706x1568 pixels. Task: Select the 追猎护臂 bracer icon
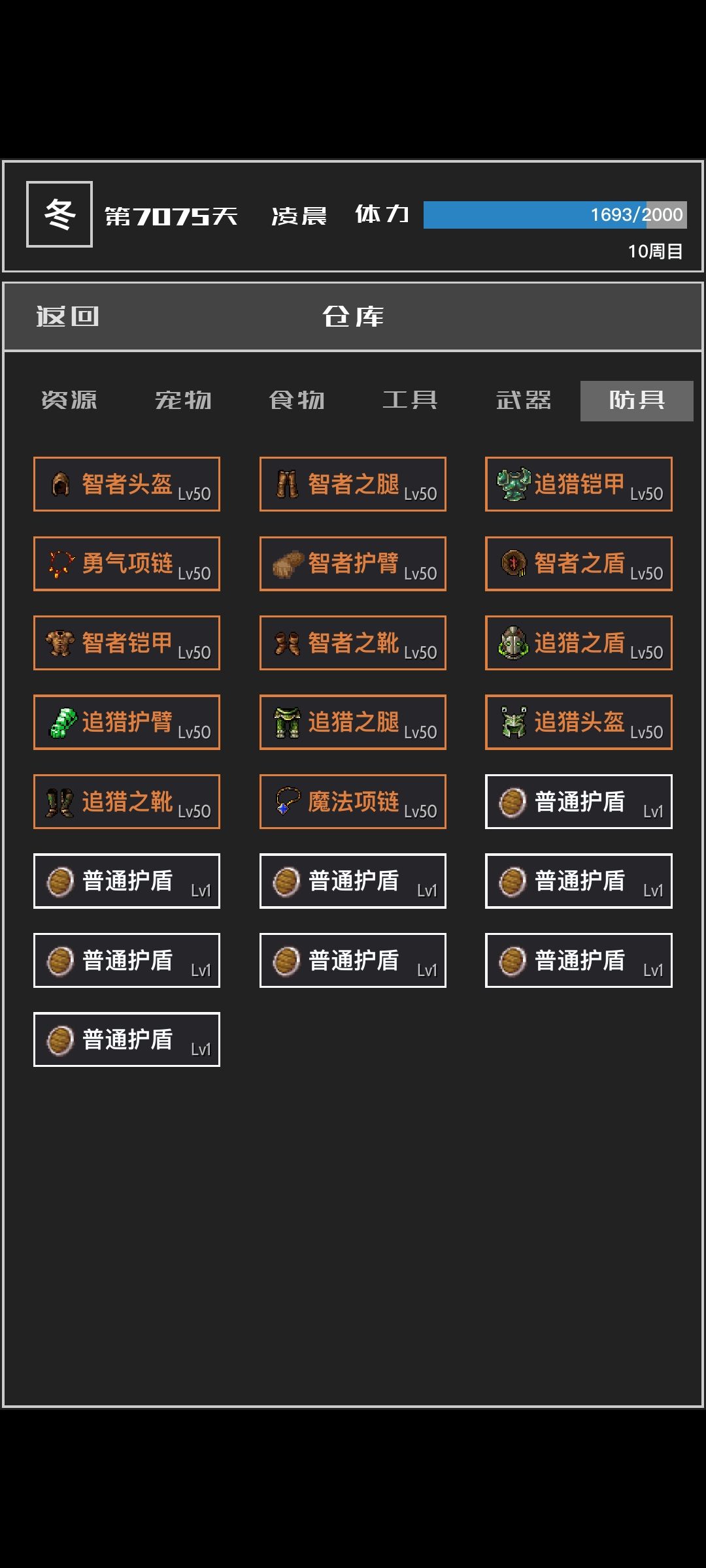point(61,722)
